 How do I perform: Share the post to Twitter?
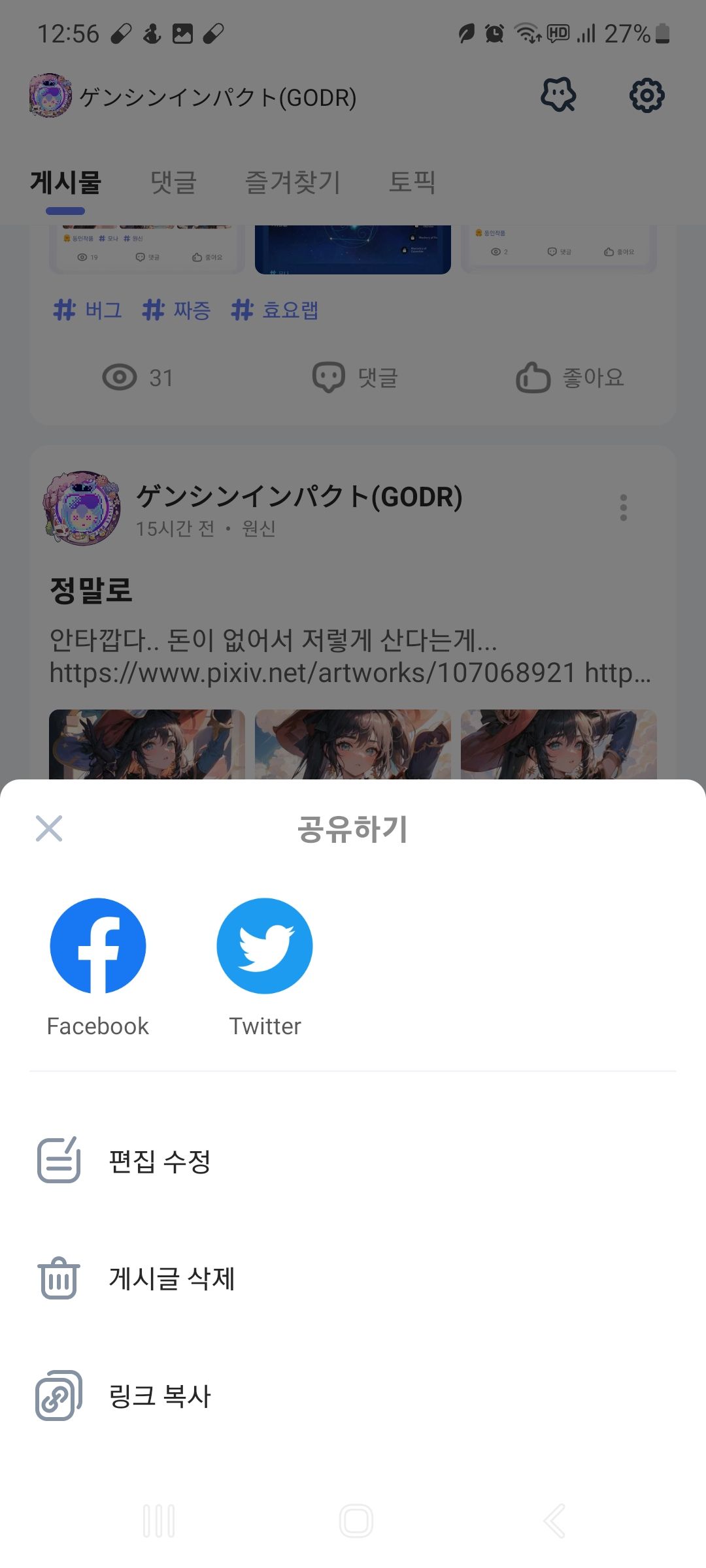click(265, 946)
